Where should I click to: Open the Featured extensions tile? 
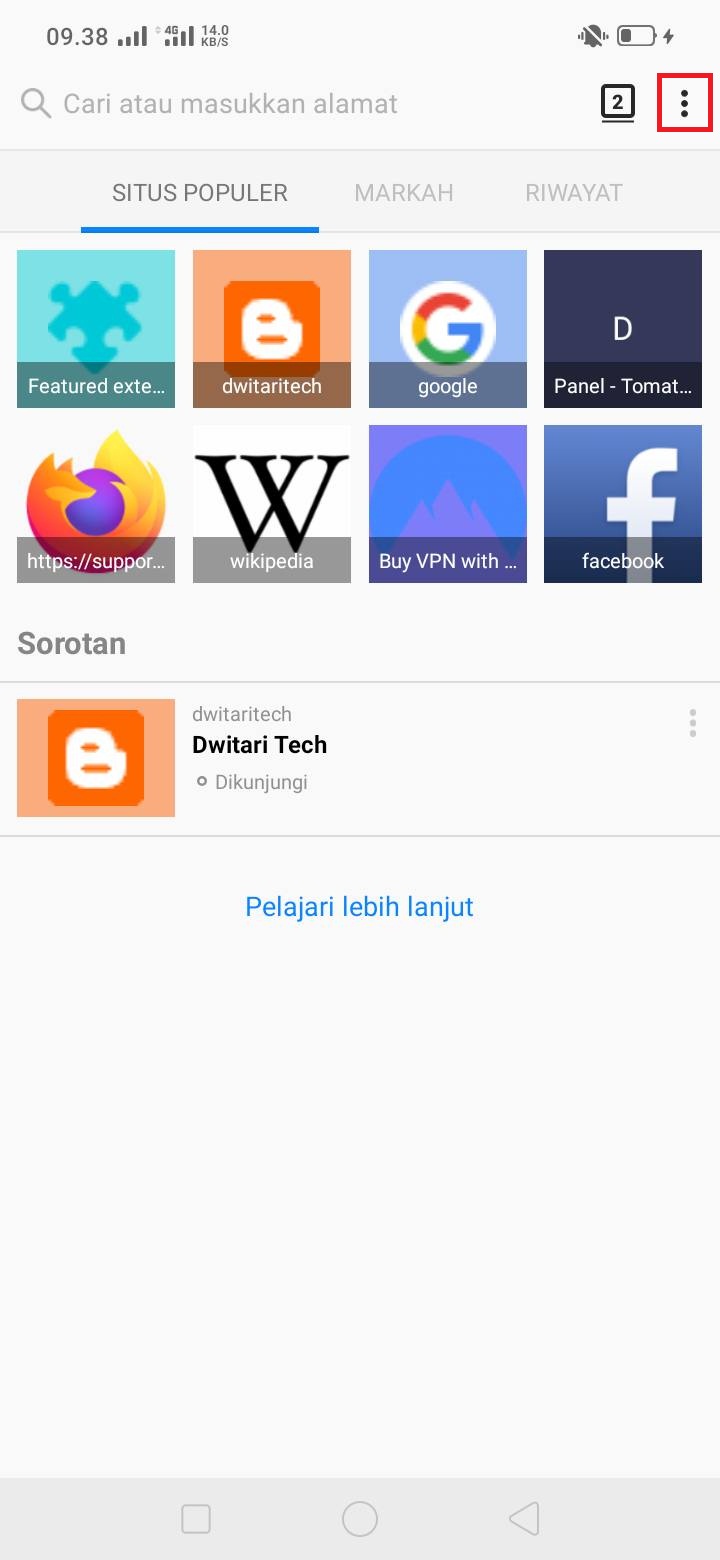(96, 329)
